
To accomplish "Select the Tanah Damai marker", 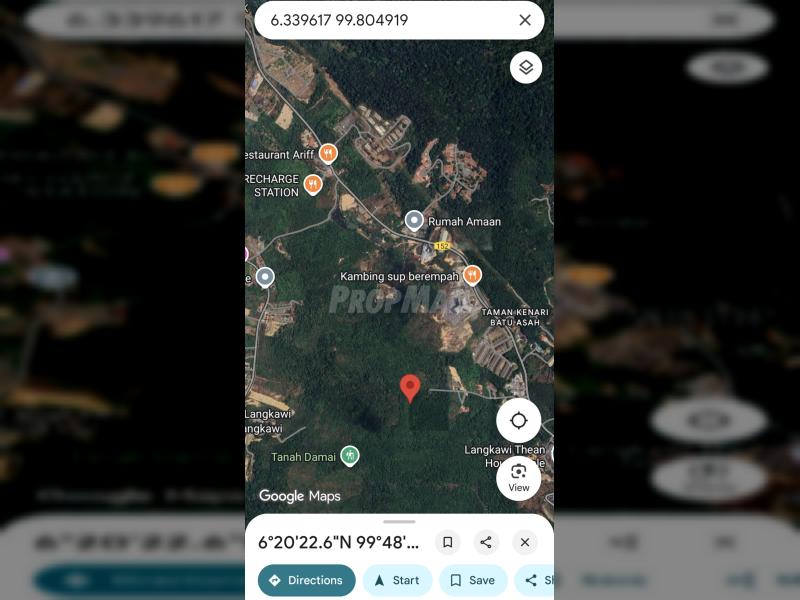I will (349, 456).
